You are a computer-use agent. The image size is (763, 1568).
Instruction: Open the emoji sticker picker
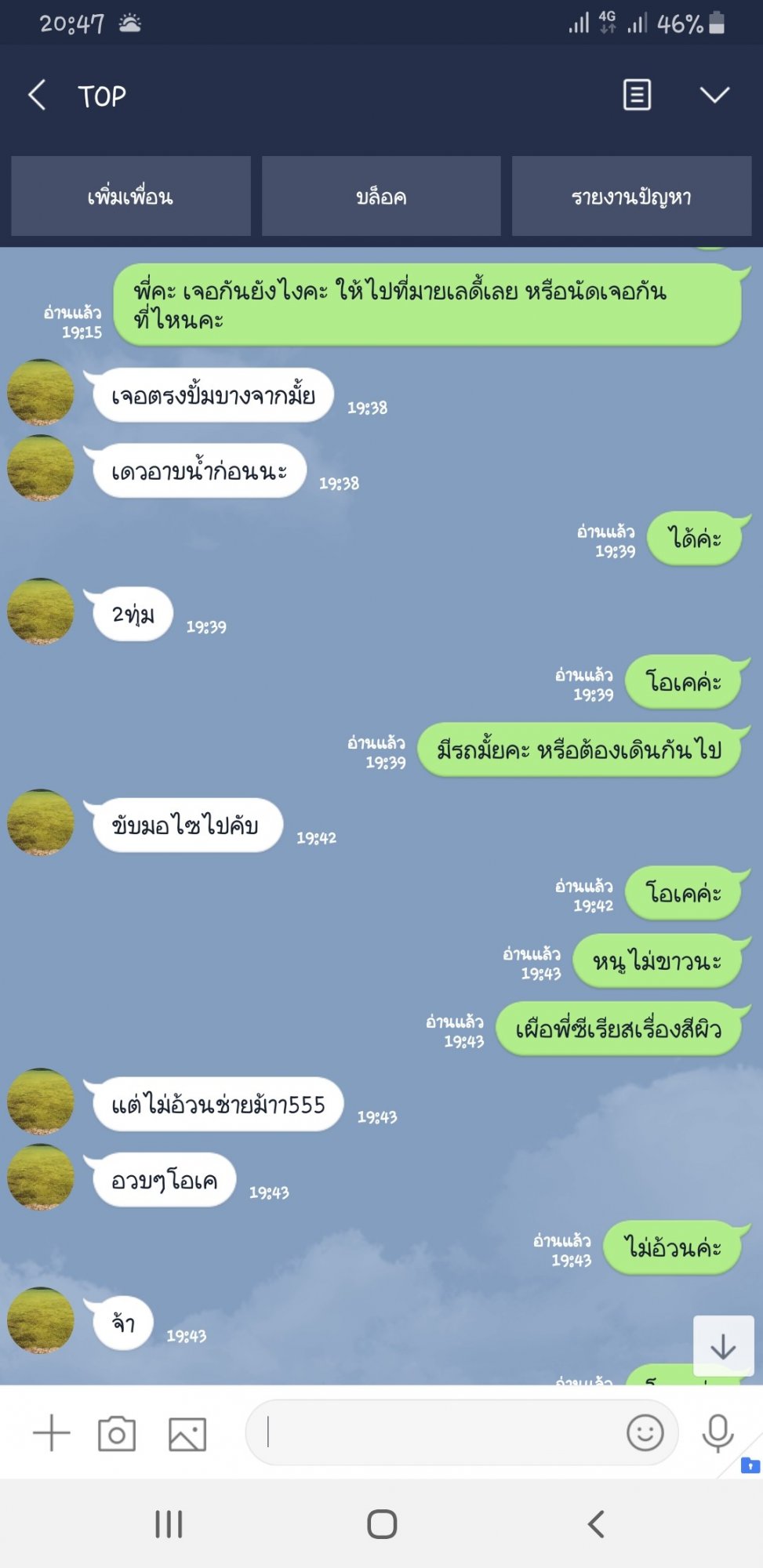coord(645,1432)
